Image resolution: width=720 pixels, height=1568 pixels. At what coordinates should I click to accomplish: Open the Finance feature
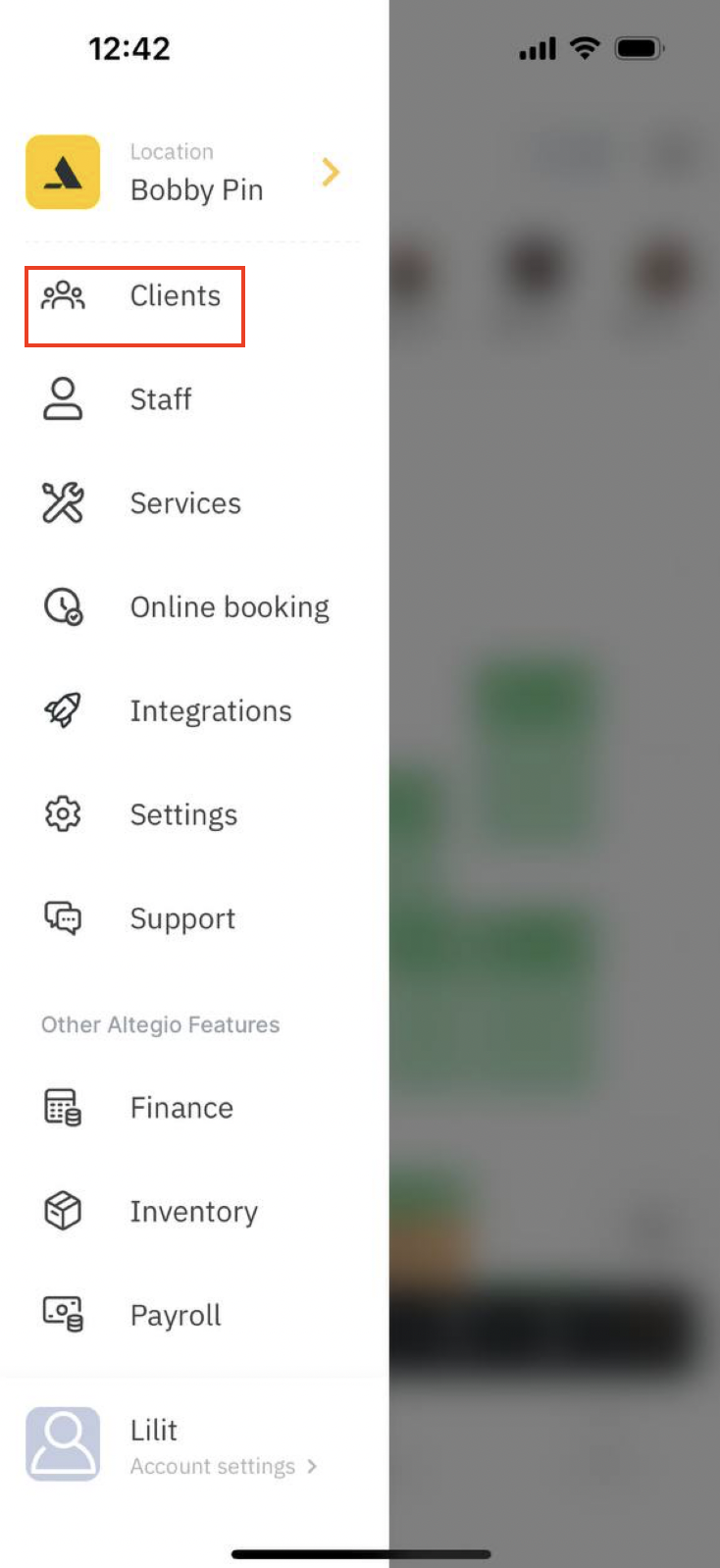pos(192,1108)
